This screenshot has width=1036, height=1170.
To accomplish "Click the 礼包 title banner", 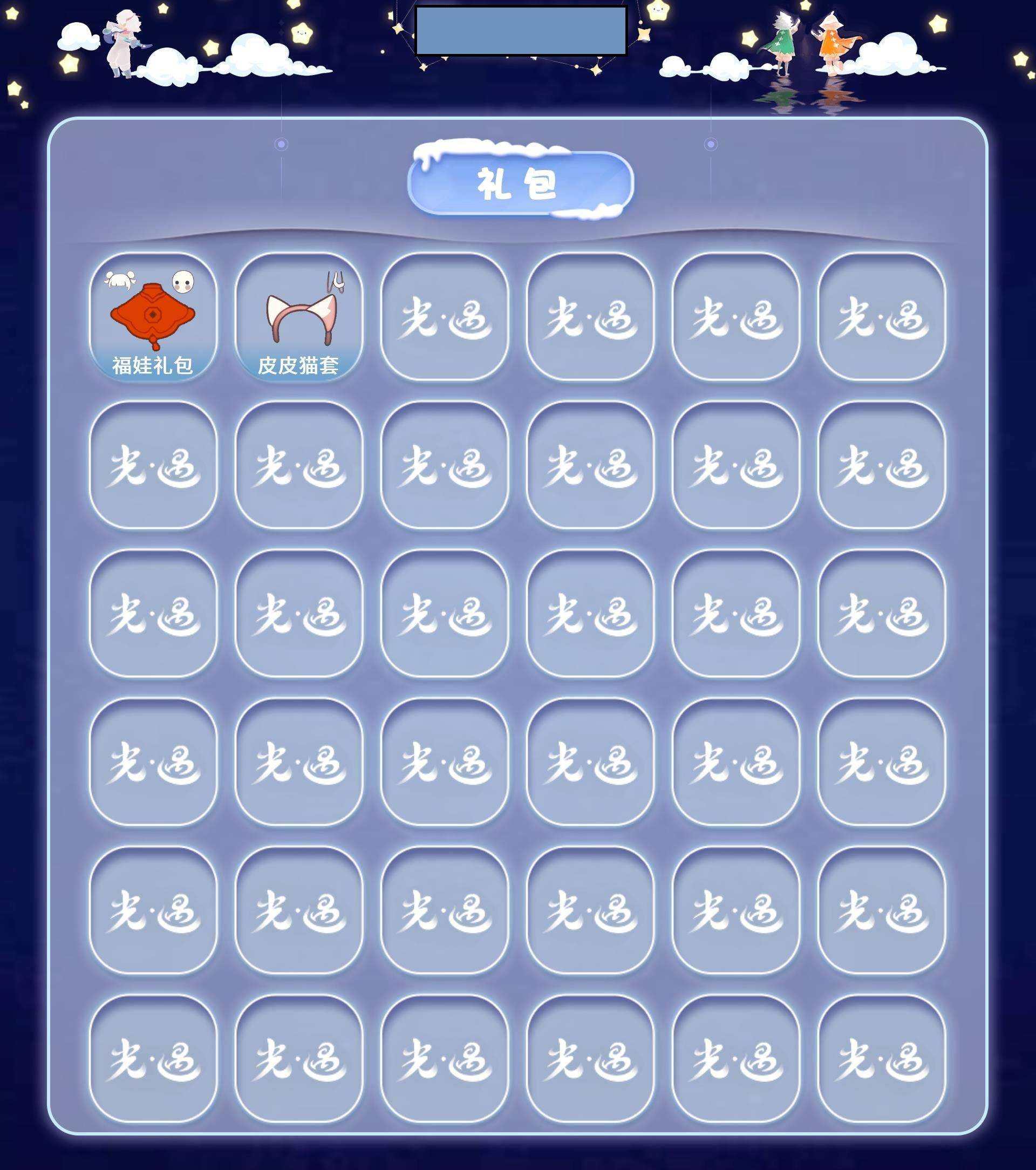I will [x=518, y=183].
